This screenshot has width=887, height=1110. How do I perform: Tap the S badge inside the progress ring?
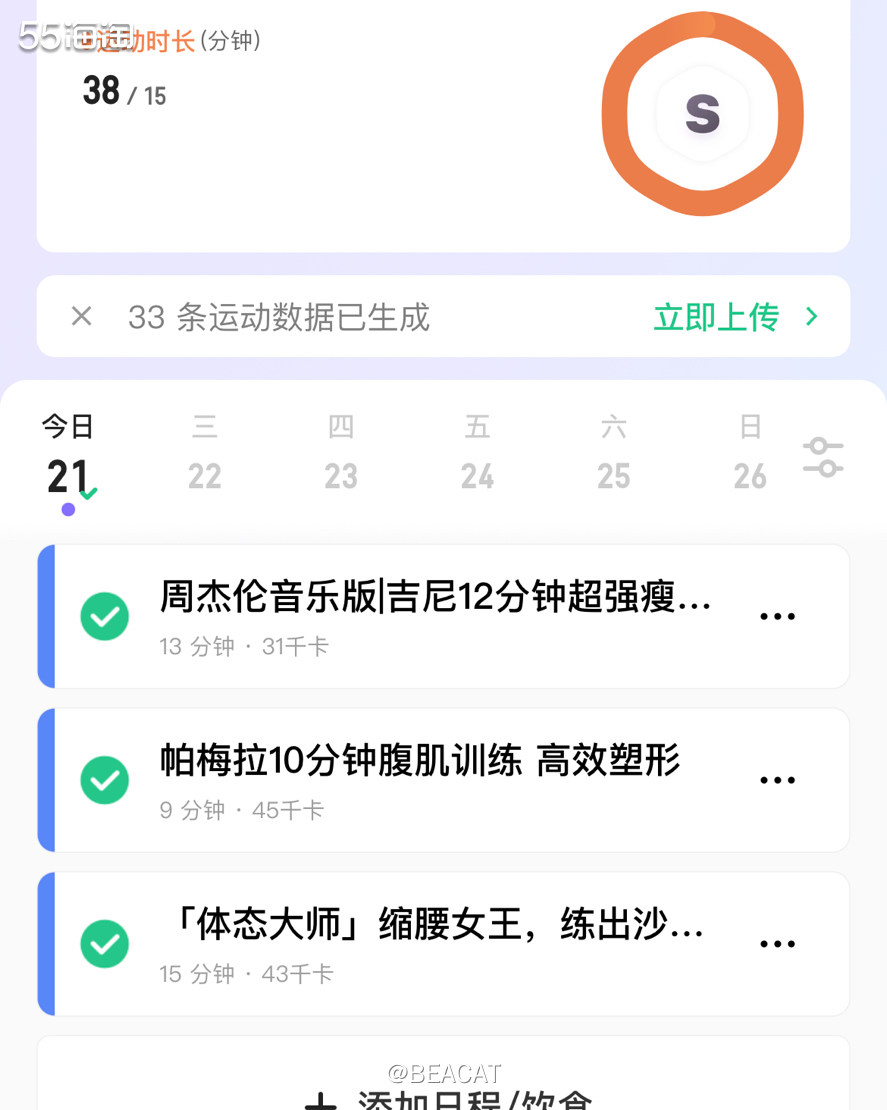(702, 114)
